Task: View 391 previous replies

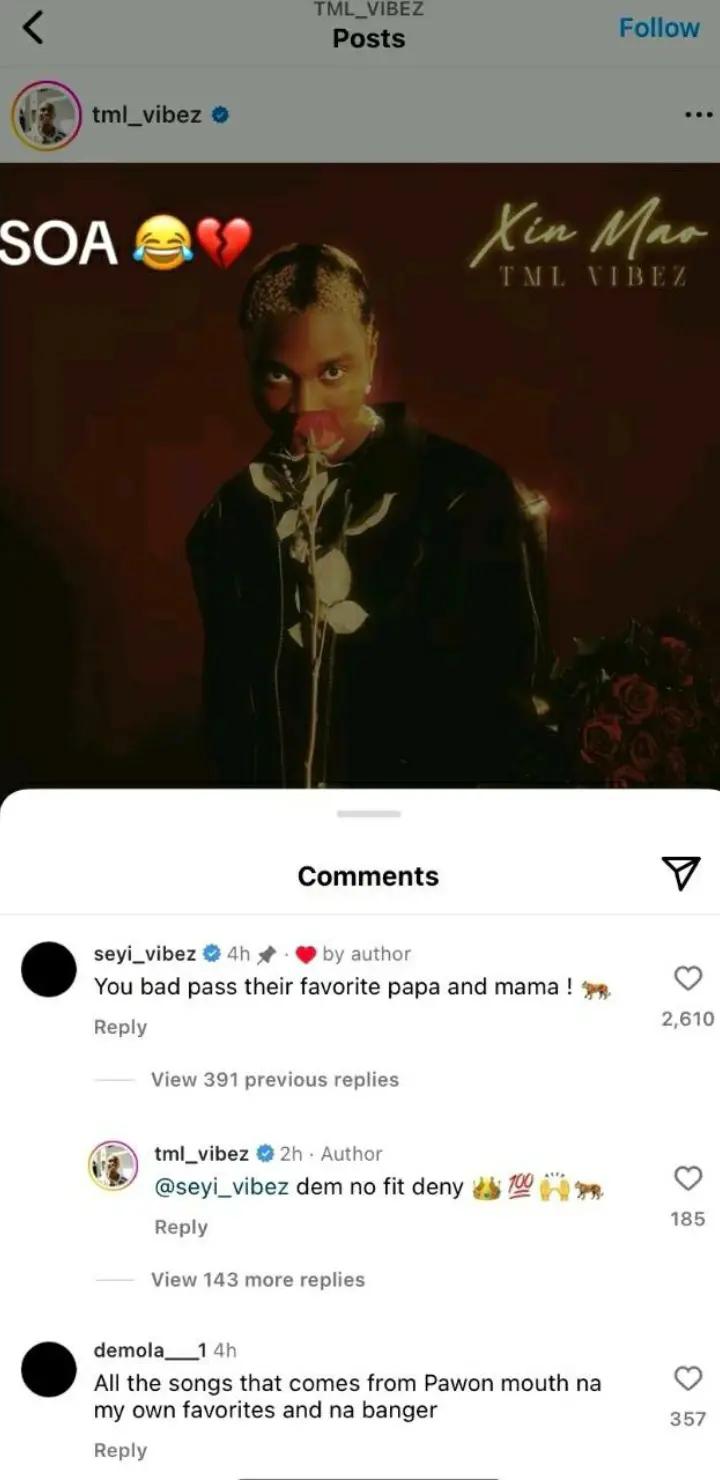Action: 274,1080
